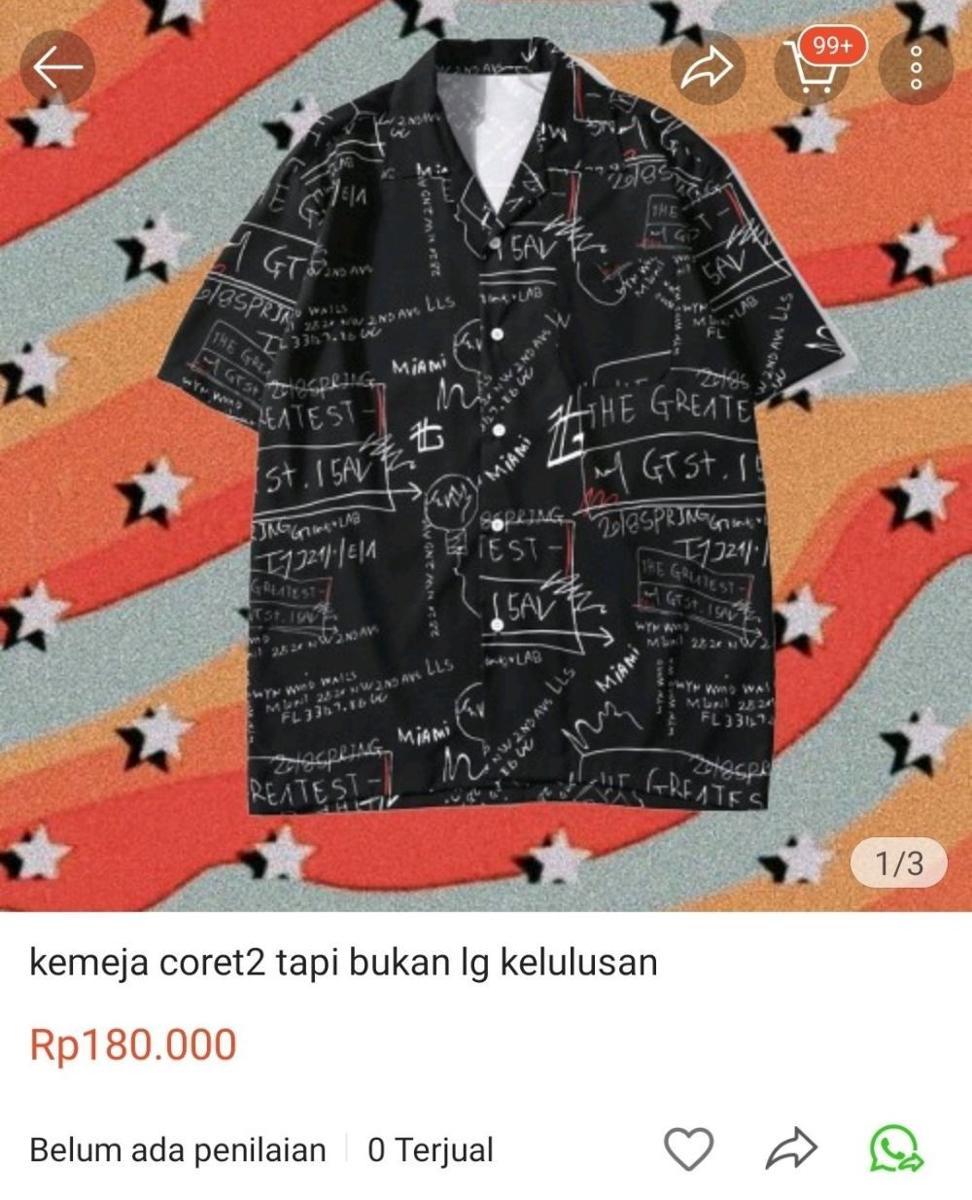This screenshot has width=972, height=1200.
Task: Share product via top share icon
Action: (708, 67)
